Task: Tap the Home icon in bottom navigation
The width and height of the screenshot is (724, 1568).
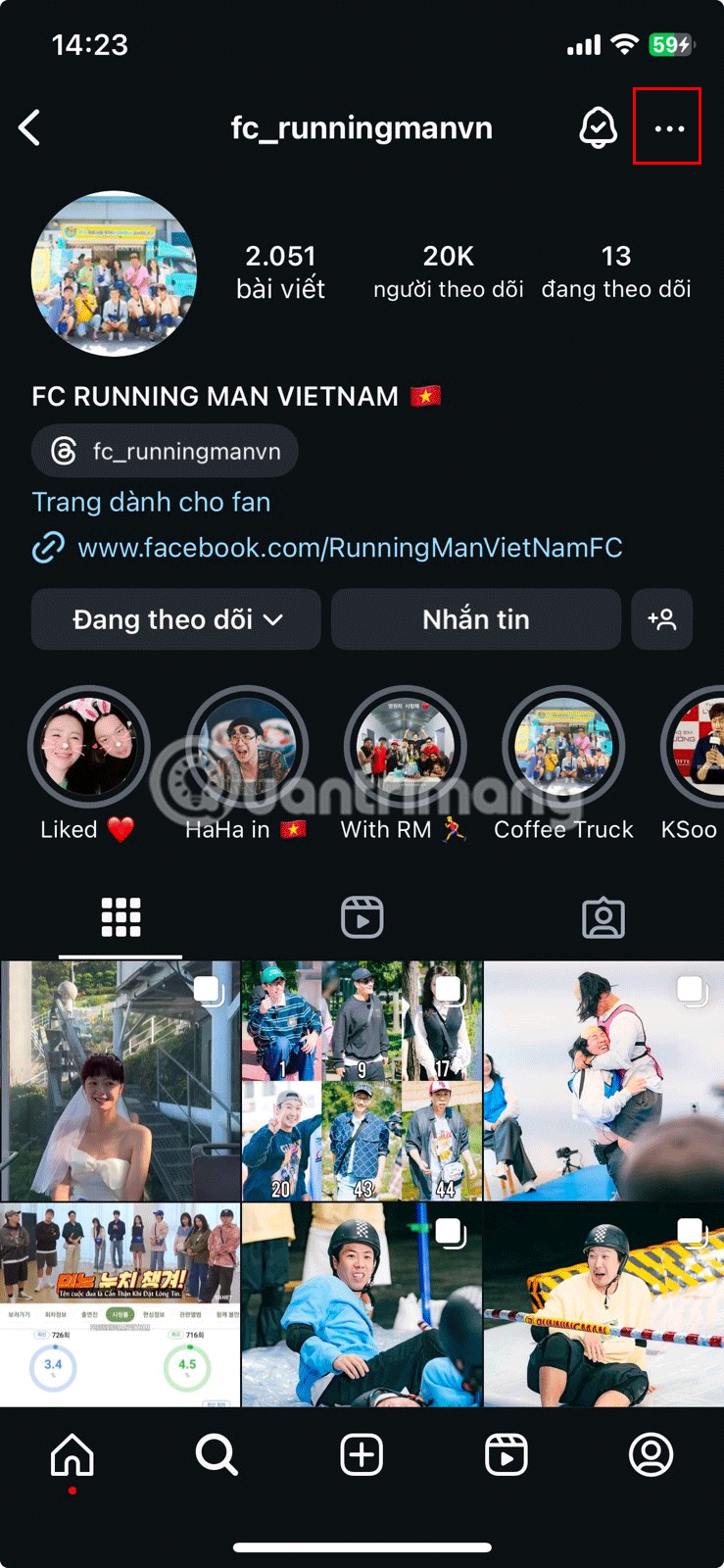Action: click(72, 1454)
